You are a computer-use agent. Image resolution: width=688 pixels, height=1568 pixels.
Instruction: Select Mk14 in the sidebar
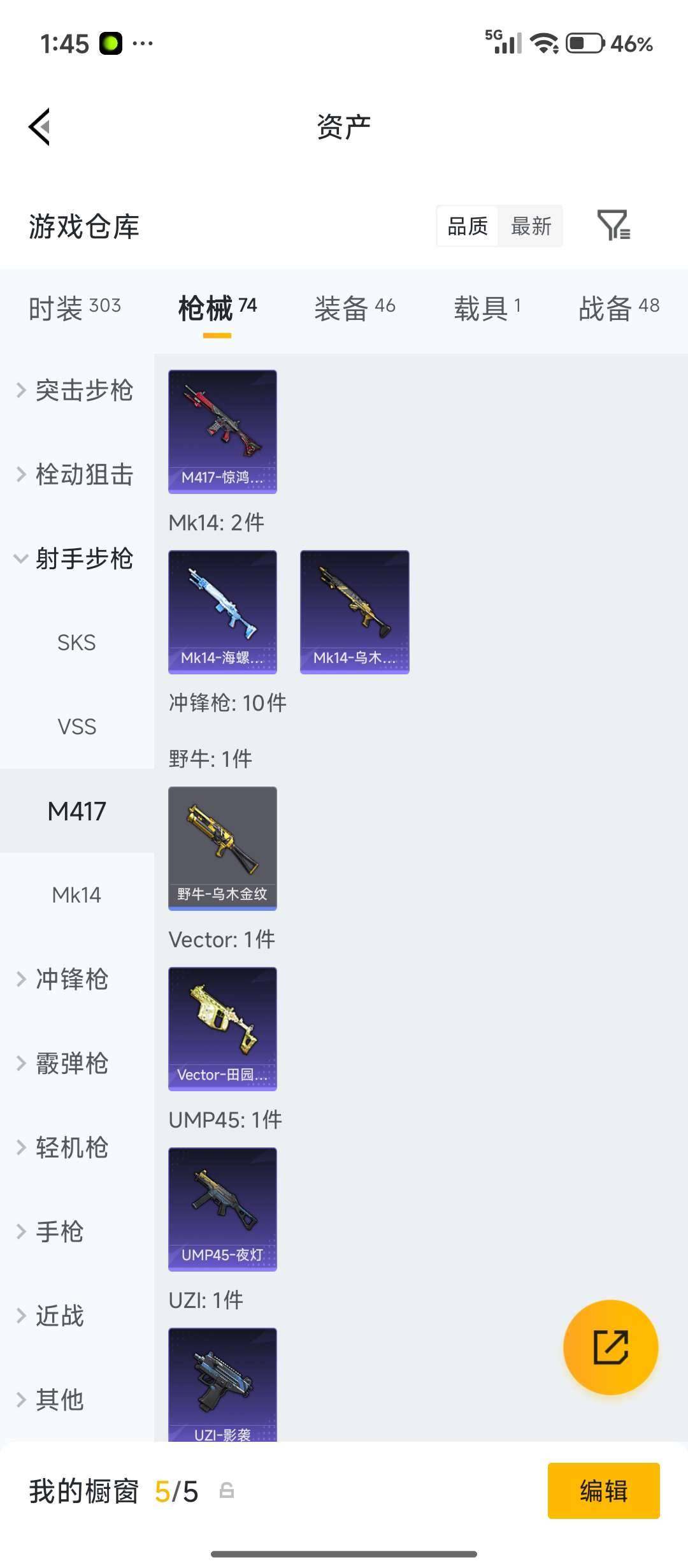point(76,894)
